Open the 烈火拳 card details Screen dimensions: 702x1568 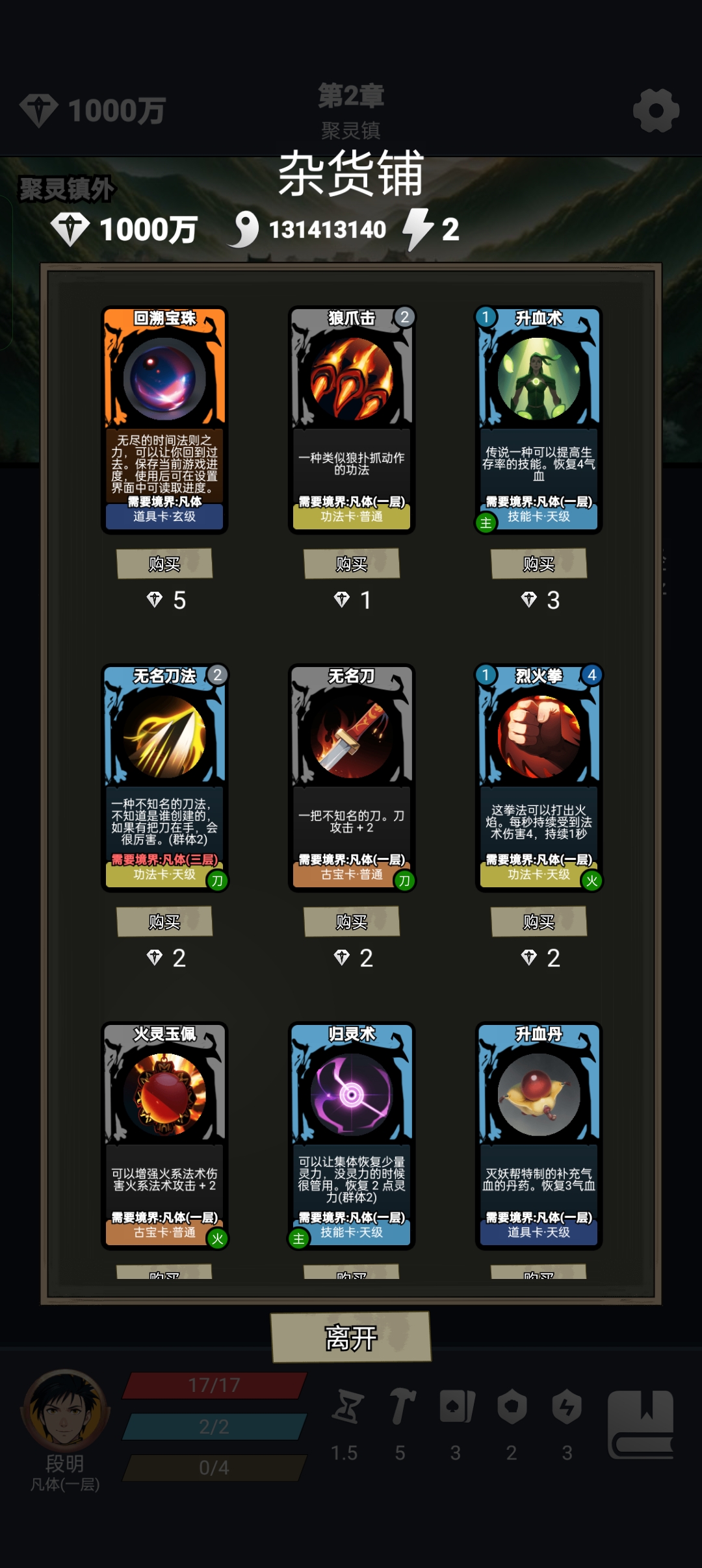539,778
